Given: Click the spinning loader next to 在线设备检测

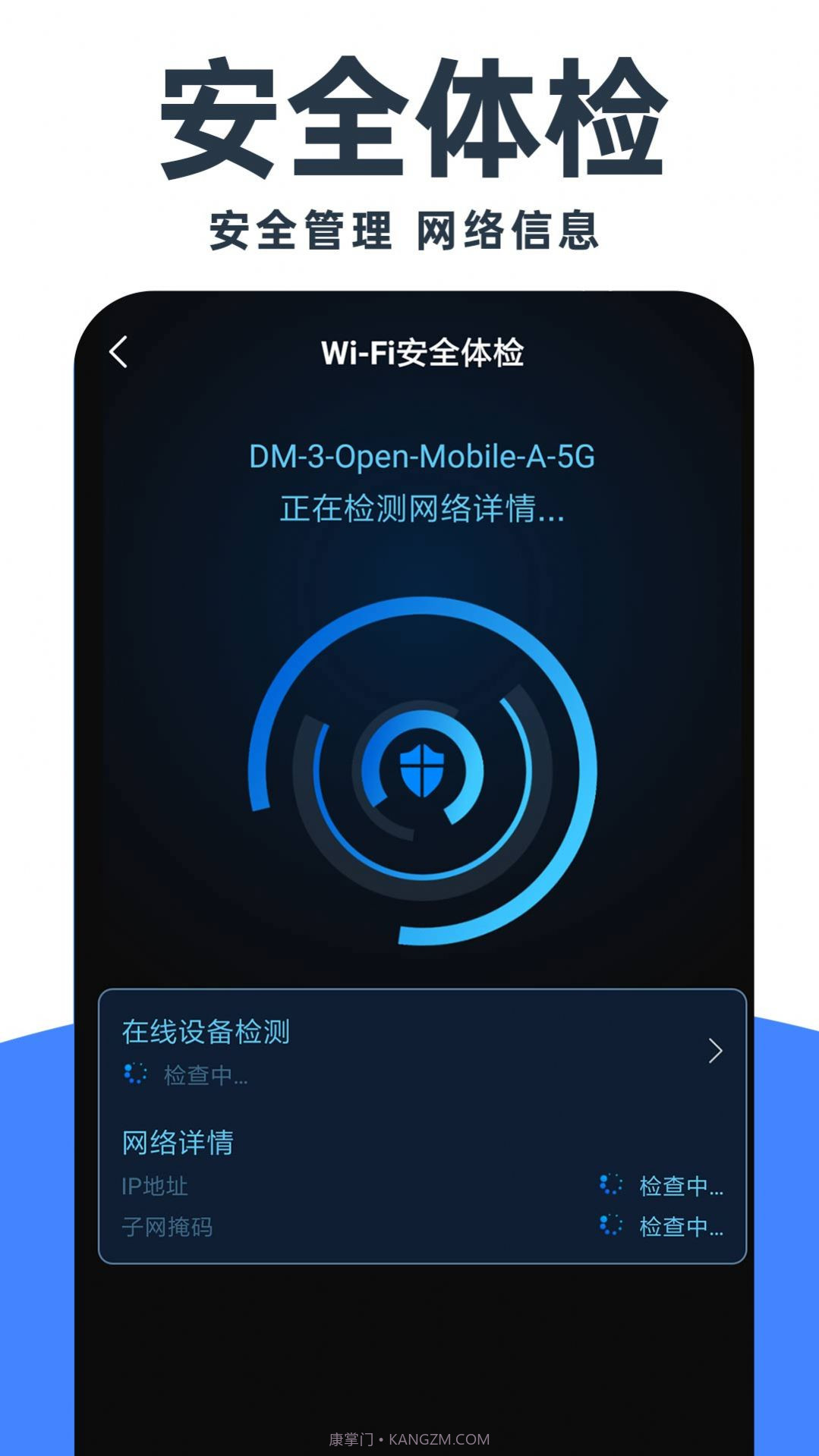Looking at the screenshot, I should pyautogui.click(x=134, y=1073).
